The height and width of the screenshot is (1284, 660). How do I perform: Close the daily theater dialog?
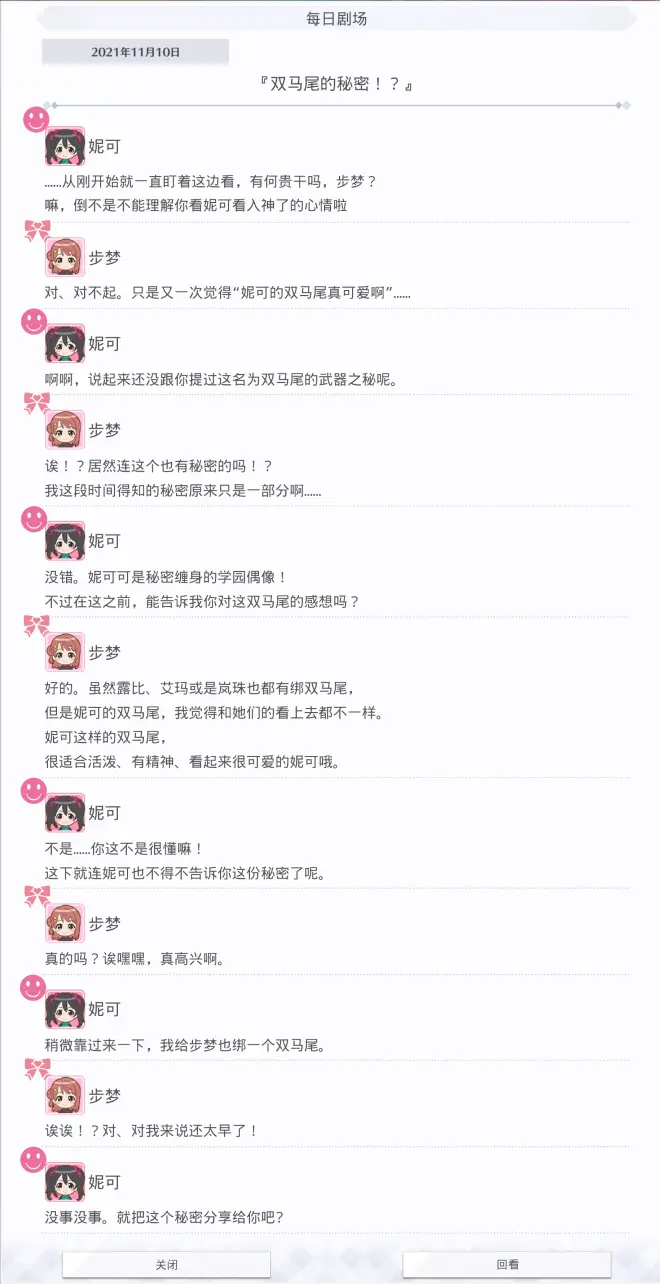pyautogui.click(x=166, y=1264)
